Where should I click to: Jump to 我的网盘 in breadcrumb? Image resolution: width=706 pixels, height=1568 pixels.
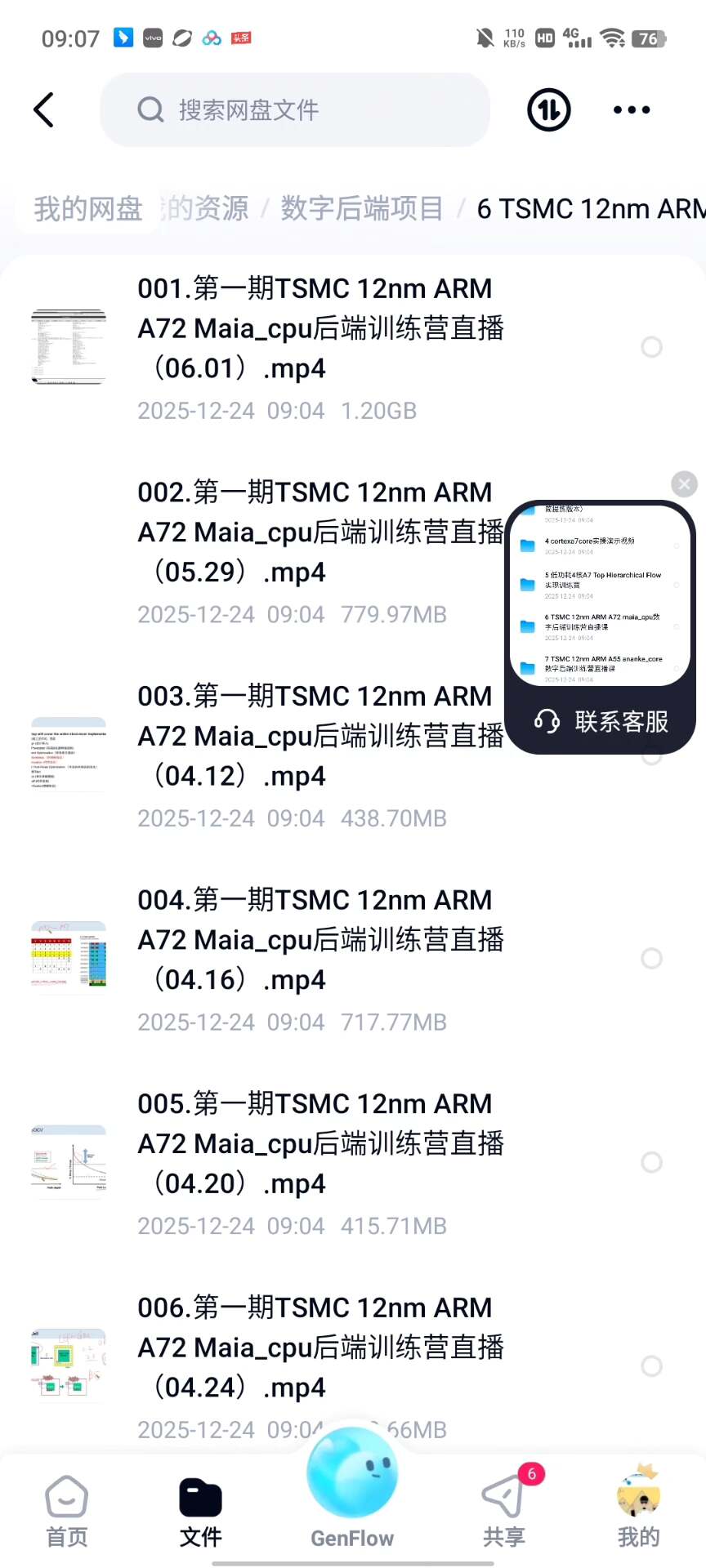87,209
